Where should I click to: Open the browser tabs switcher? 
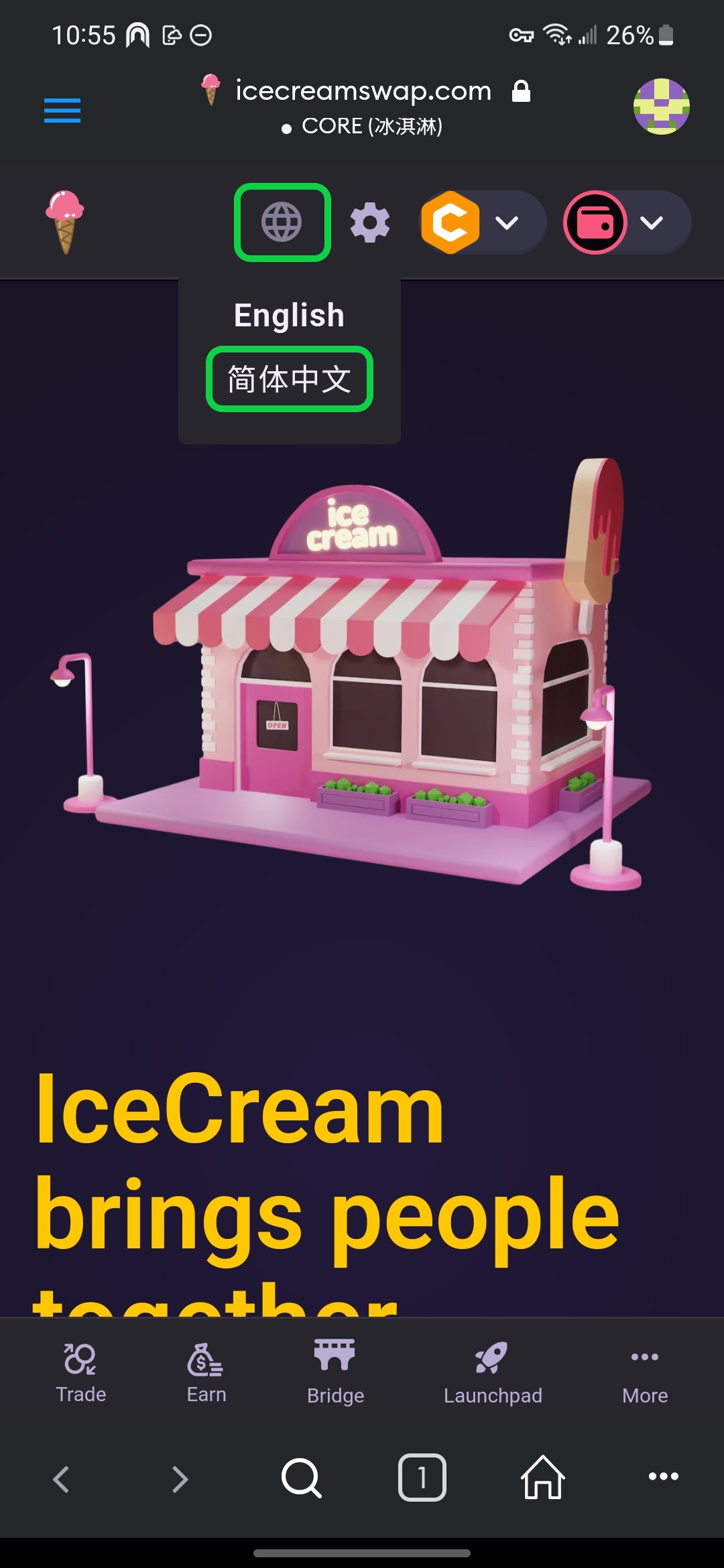click(x=422, y=1478)
